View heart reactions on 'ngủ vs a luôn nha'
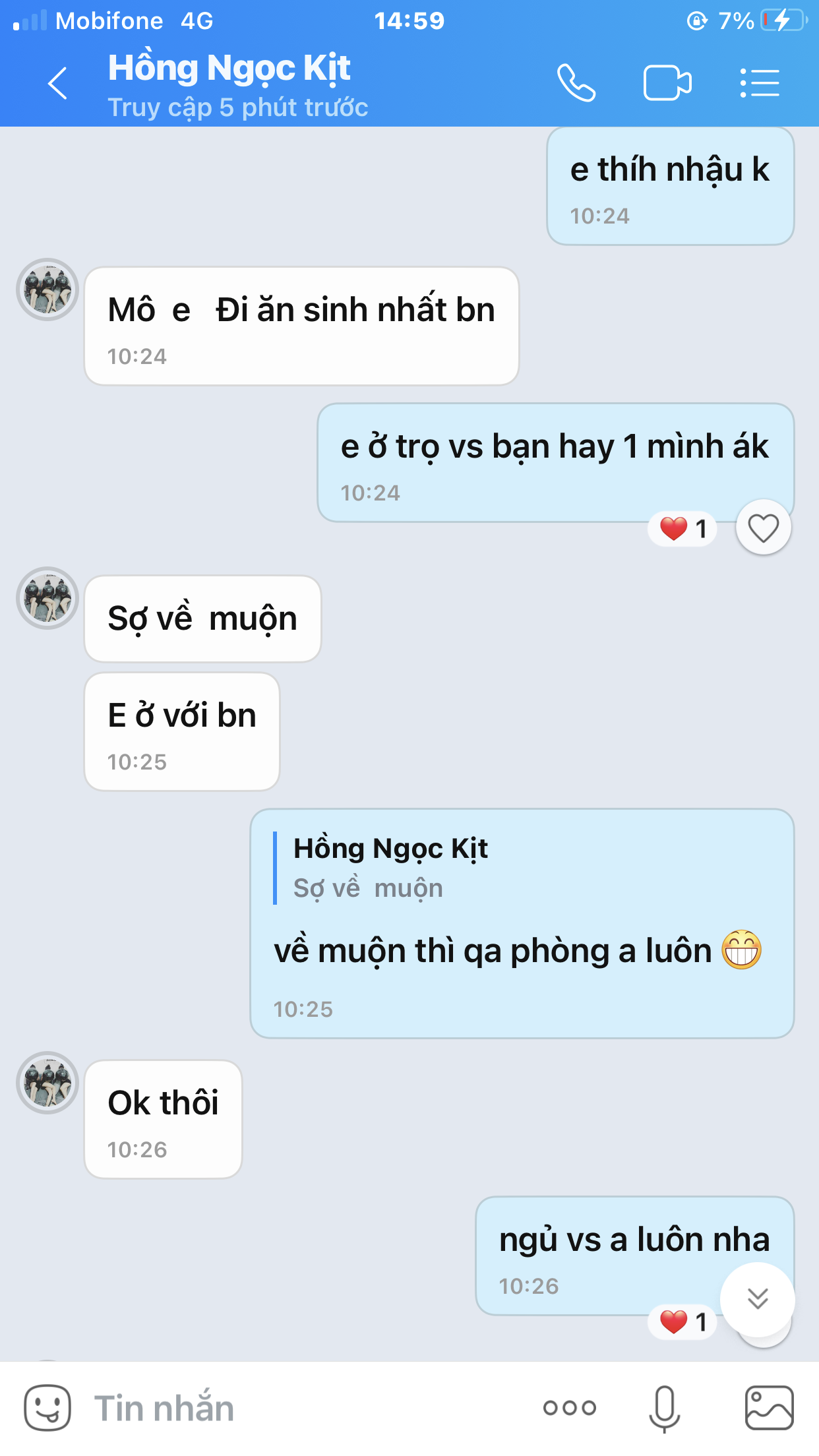The width and height of the screenshot is (819, 1456). click(683, 1322)
